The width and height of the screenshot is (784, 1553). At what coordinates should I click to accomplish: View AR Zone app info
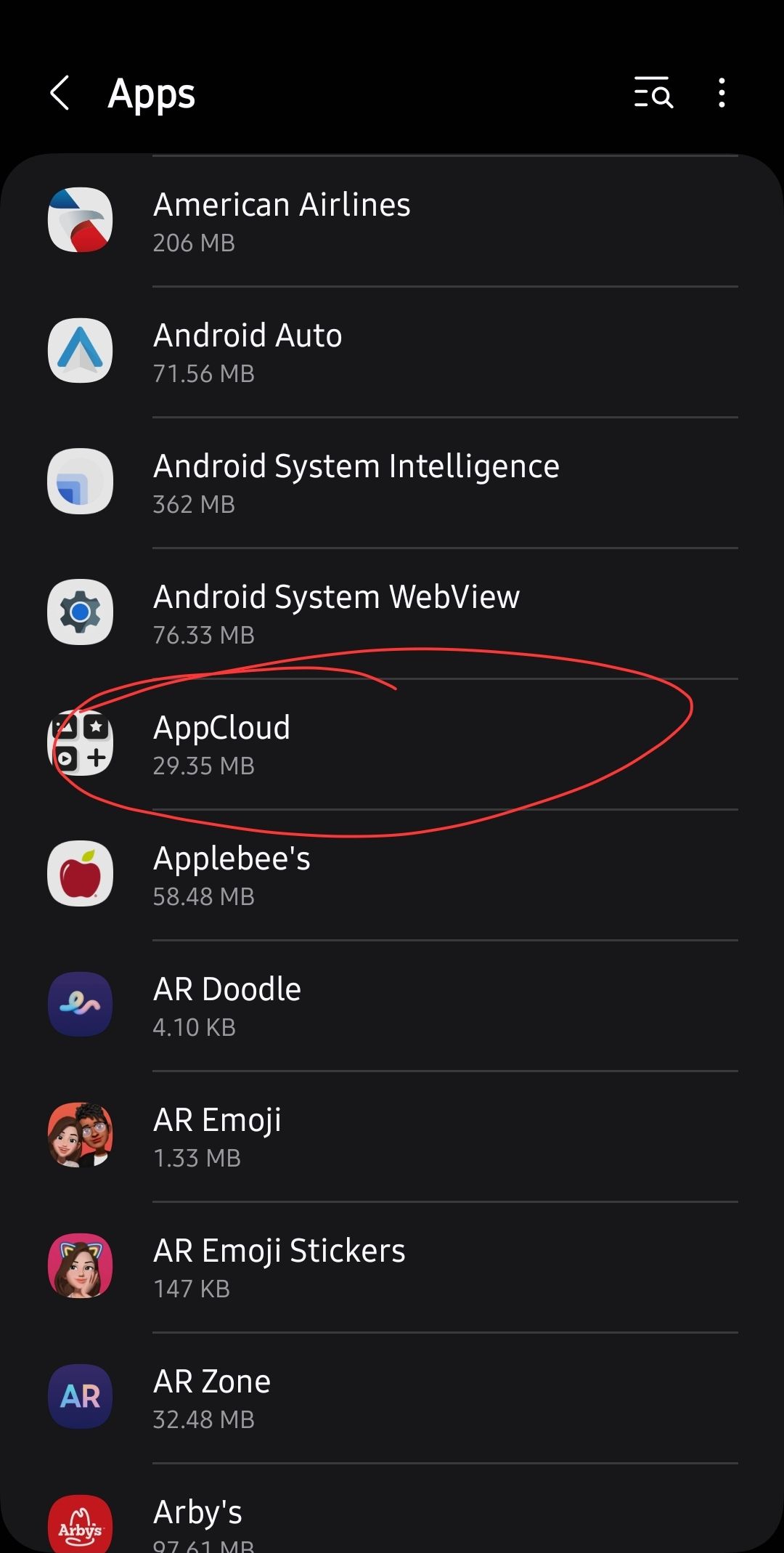pos(392,1398)
